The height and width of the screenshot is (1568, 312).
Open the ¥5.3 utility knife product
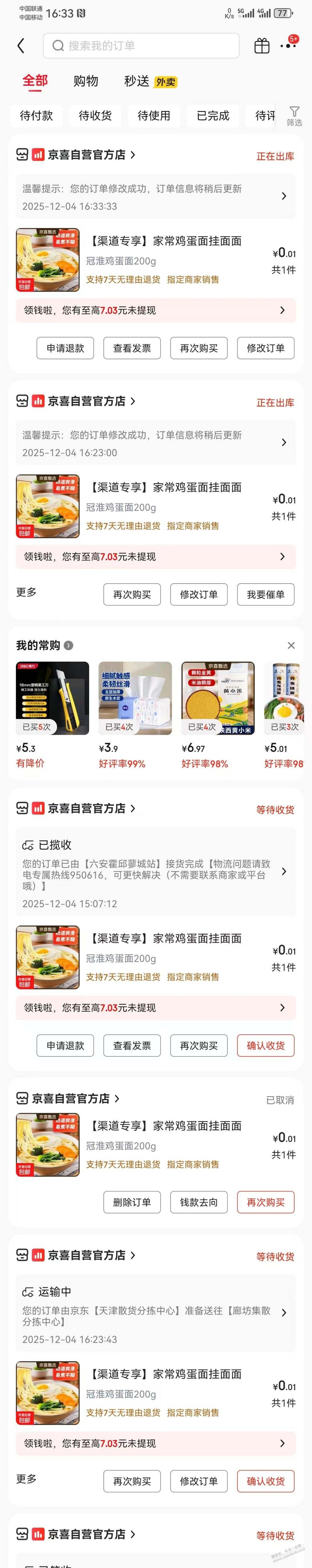(52, 699)
